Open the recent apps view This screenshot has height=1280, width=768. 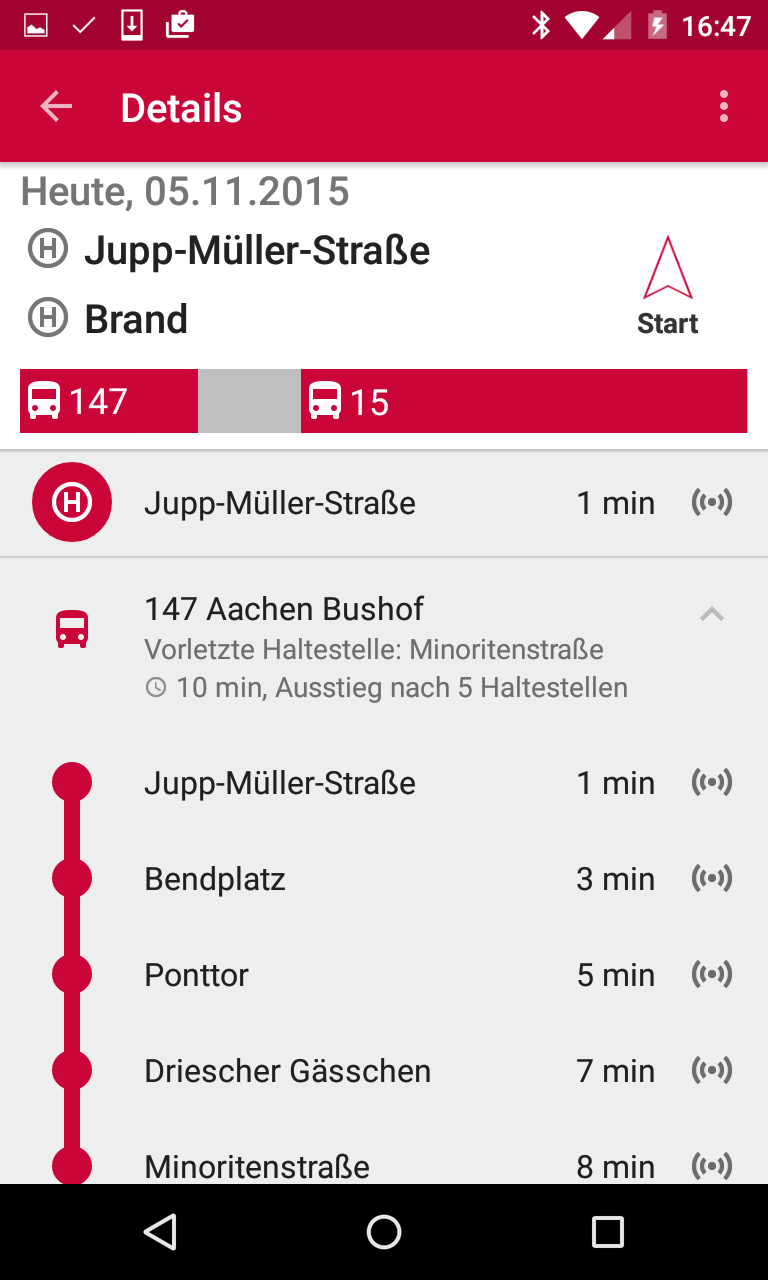pos(608,1232)
